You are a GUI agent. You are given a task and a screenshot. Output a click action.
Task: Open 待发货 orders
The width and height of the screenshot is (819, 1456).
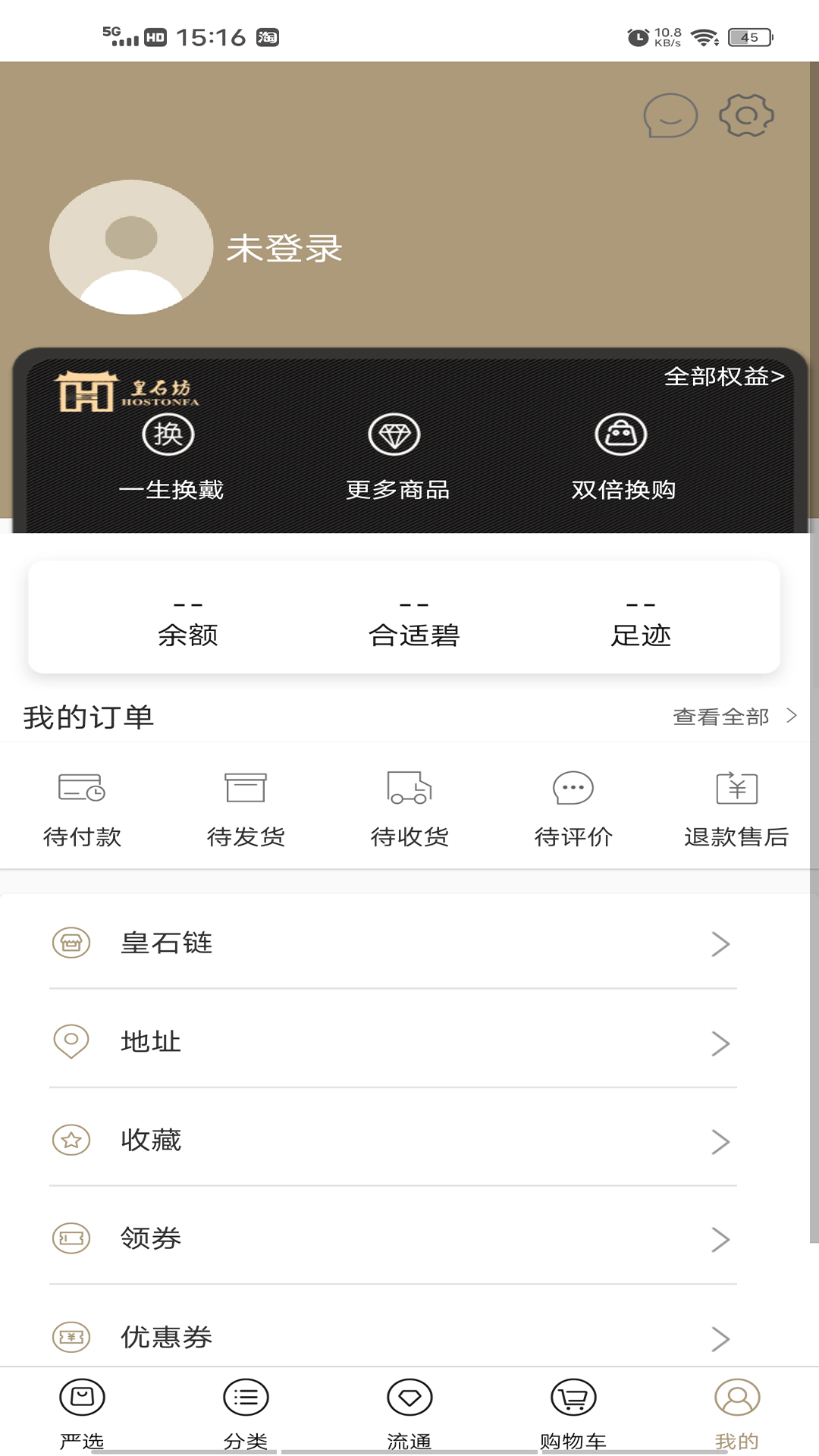[x=246, y=808]
